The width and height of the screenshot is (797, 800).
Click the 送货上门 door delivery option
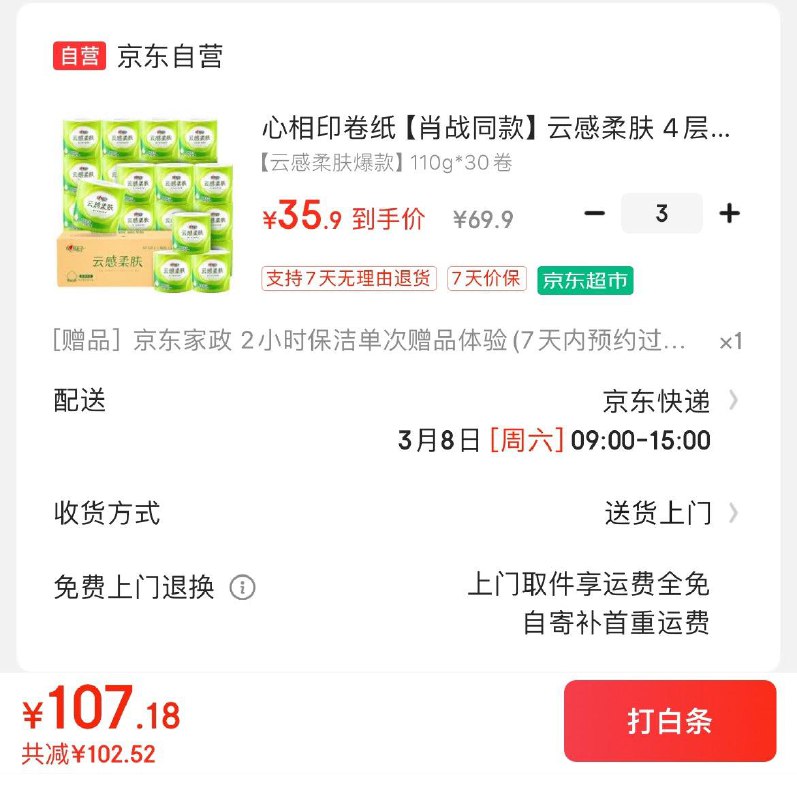669,513
